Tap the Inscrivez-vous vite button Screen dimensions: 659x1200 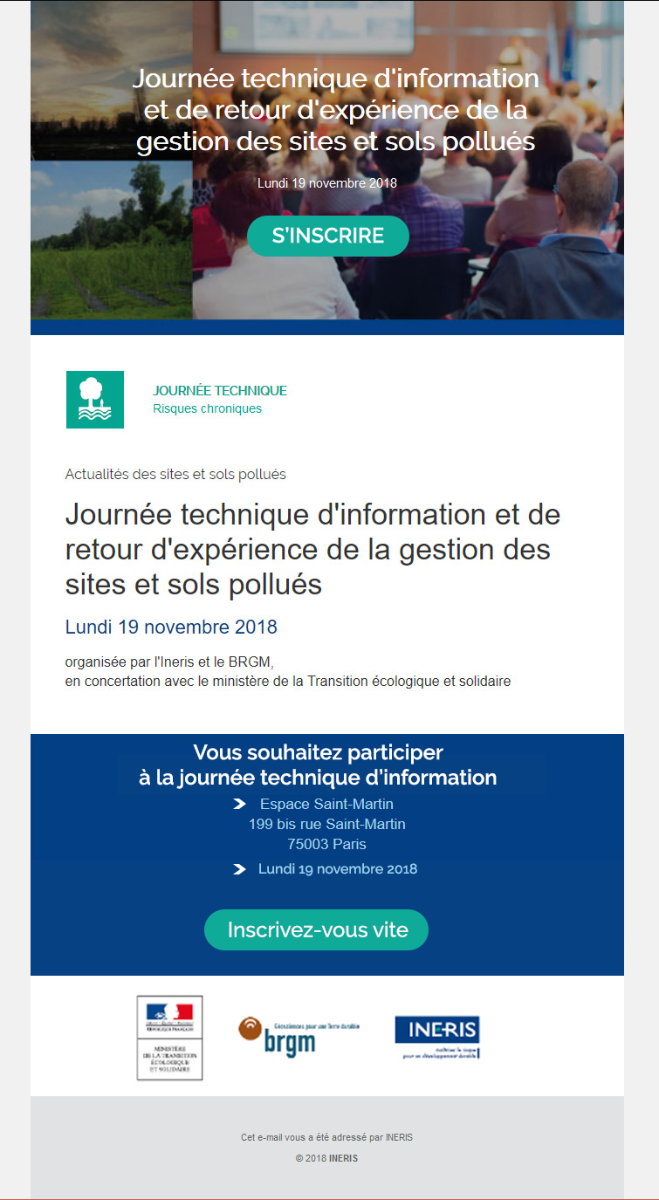(x=317, y=930)
